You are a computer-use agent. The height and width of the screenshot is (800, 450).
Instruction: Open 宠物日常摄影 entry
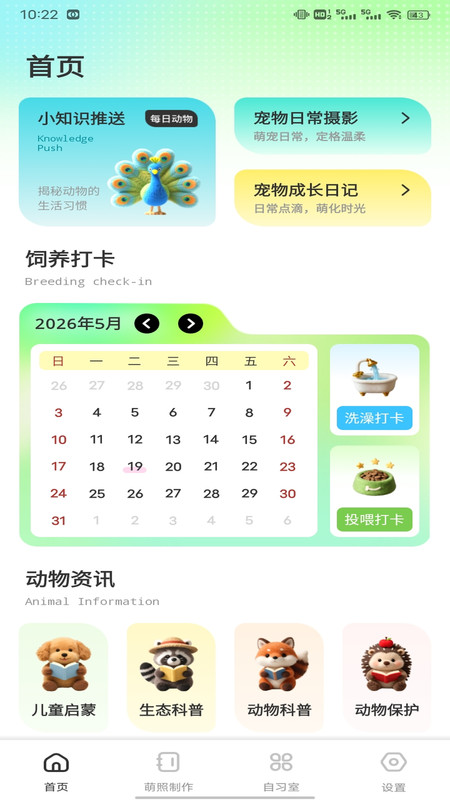tap(333, 126)
